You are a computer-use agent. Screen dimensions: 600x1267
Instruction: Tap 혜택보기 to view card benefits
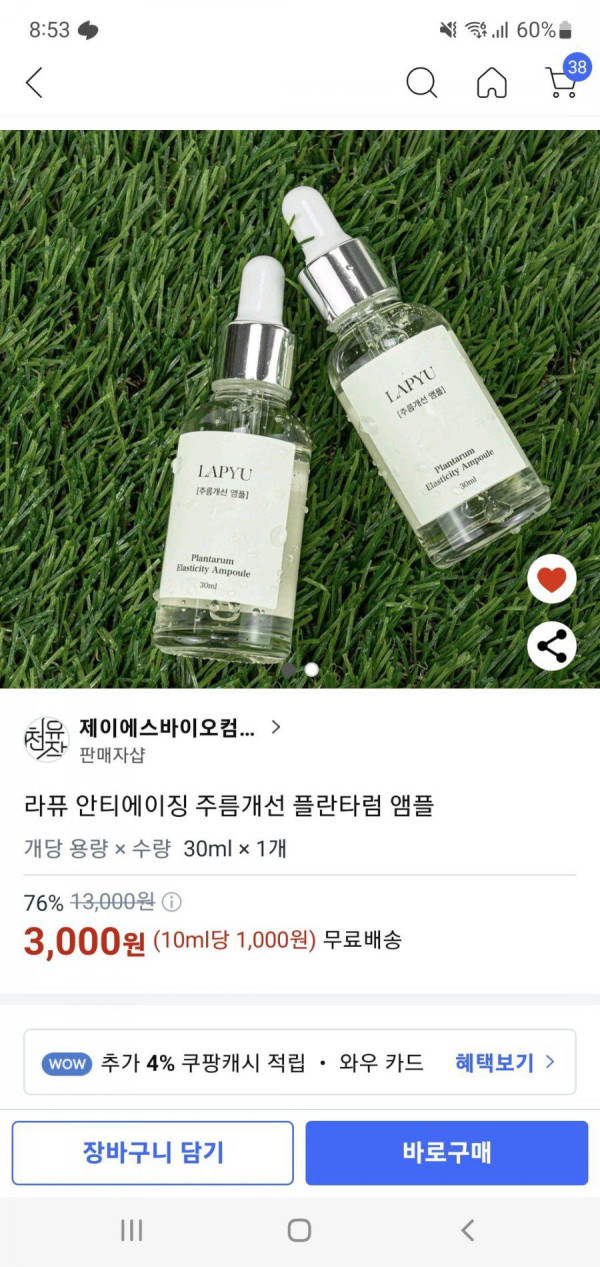tap(505, 1063)
